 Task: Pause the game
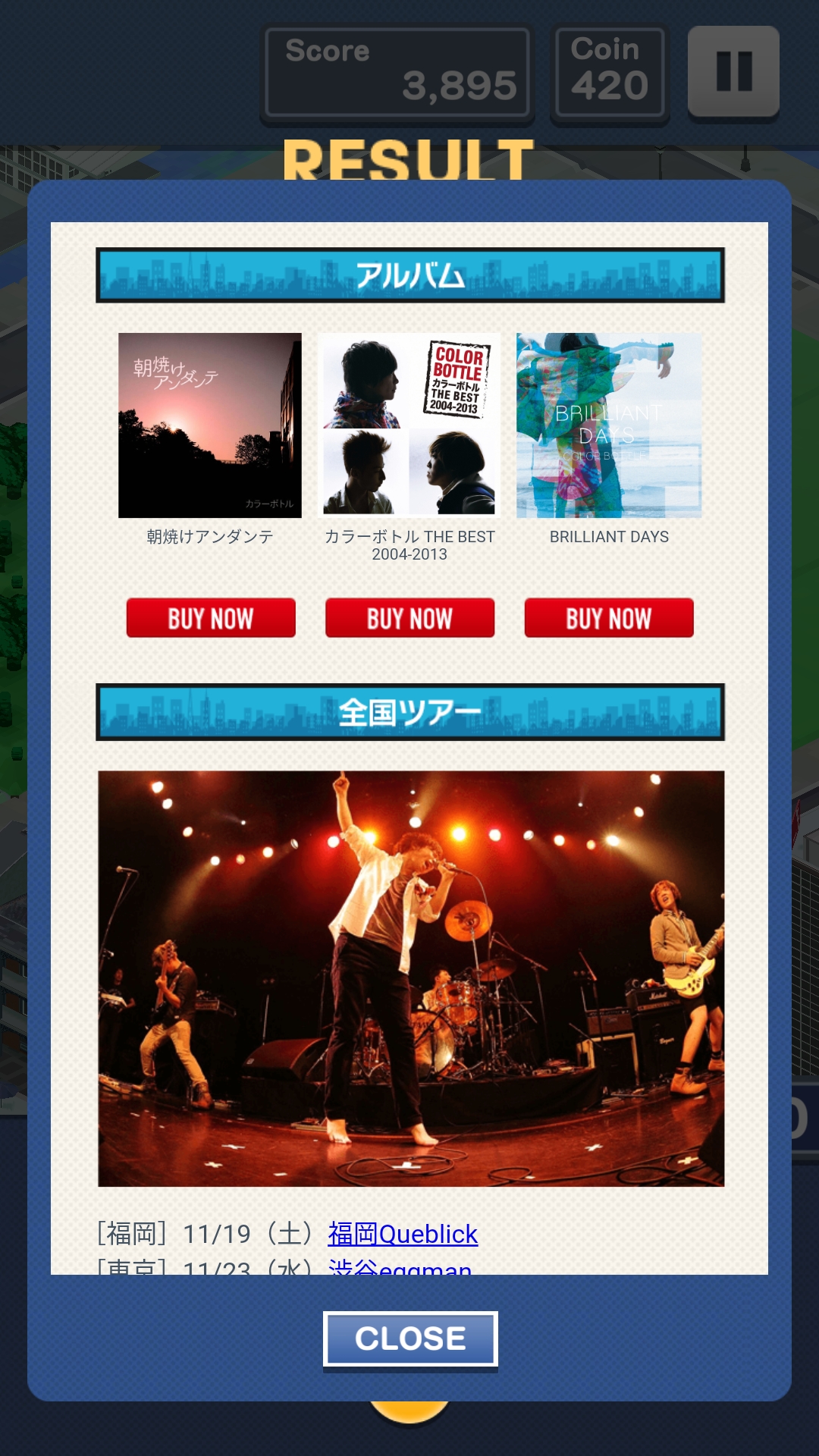(733, 72)
